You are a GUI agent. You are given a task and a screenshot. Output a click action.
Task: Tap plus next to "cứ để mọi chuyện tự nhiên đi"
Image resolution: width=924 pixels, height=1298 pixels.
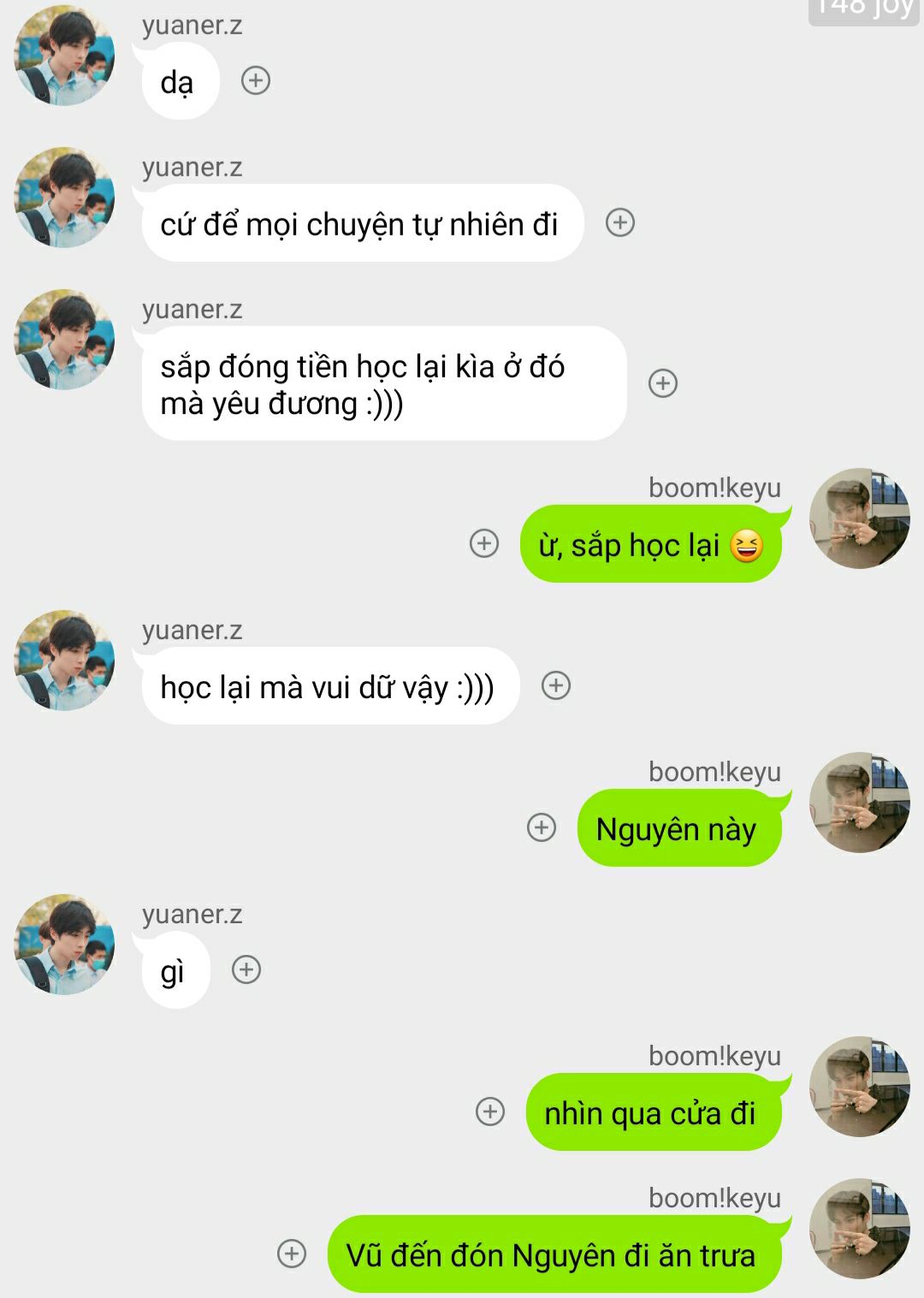point(619,222)
